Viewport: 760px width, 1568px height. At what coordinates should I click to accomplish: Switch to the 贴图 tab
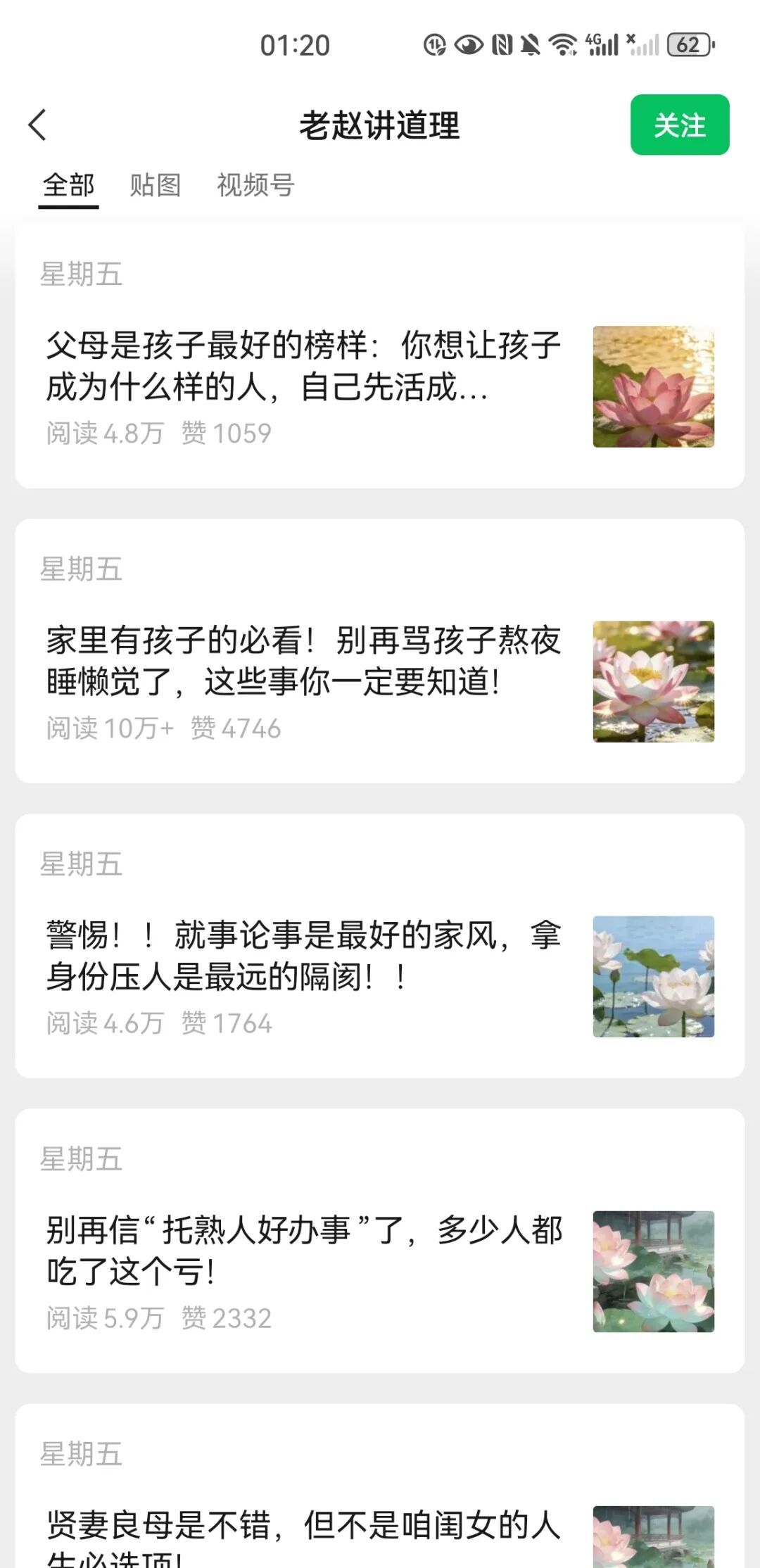pyautogui.click(x=156, y=186)
